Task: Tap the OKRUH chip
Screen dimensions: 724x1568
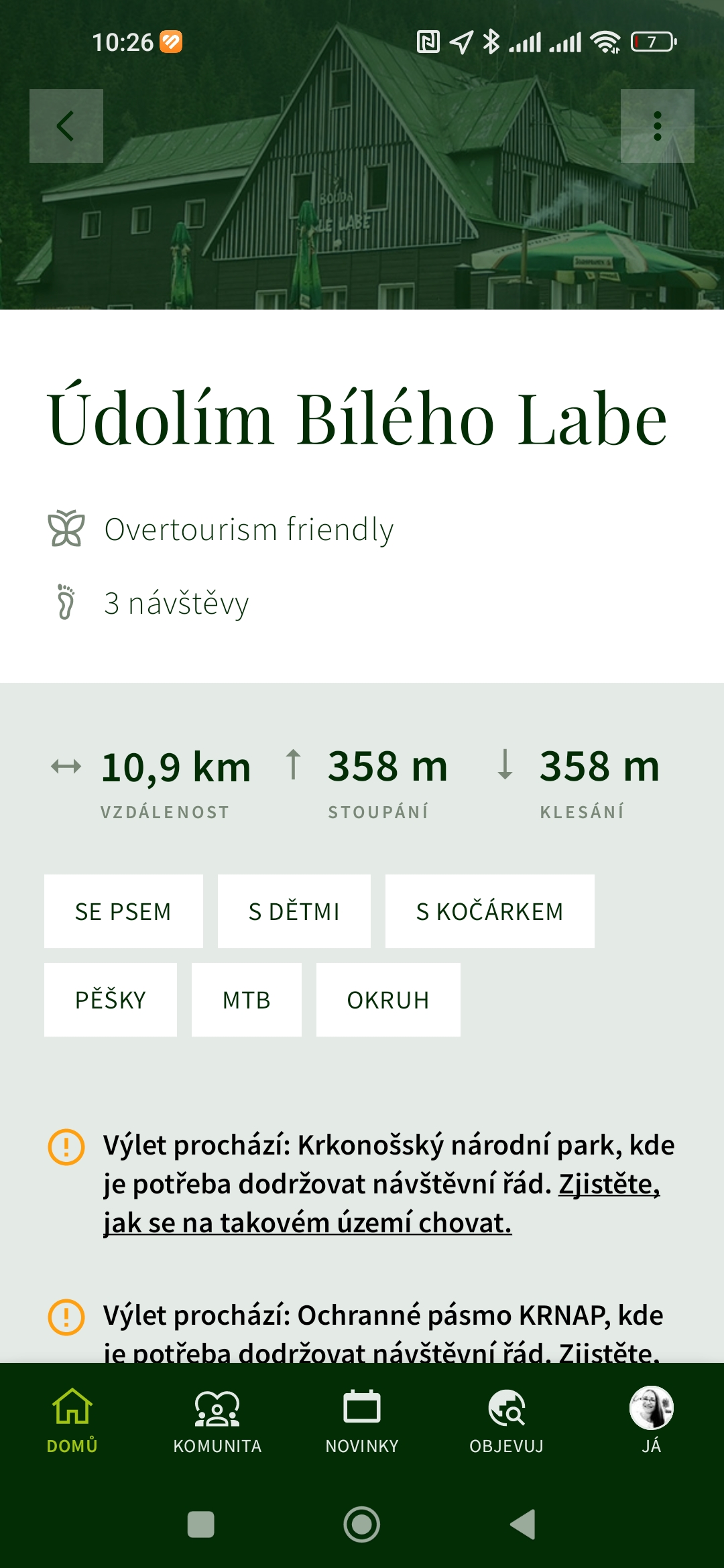Action: click(x=388, y=1000)
